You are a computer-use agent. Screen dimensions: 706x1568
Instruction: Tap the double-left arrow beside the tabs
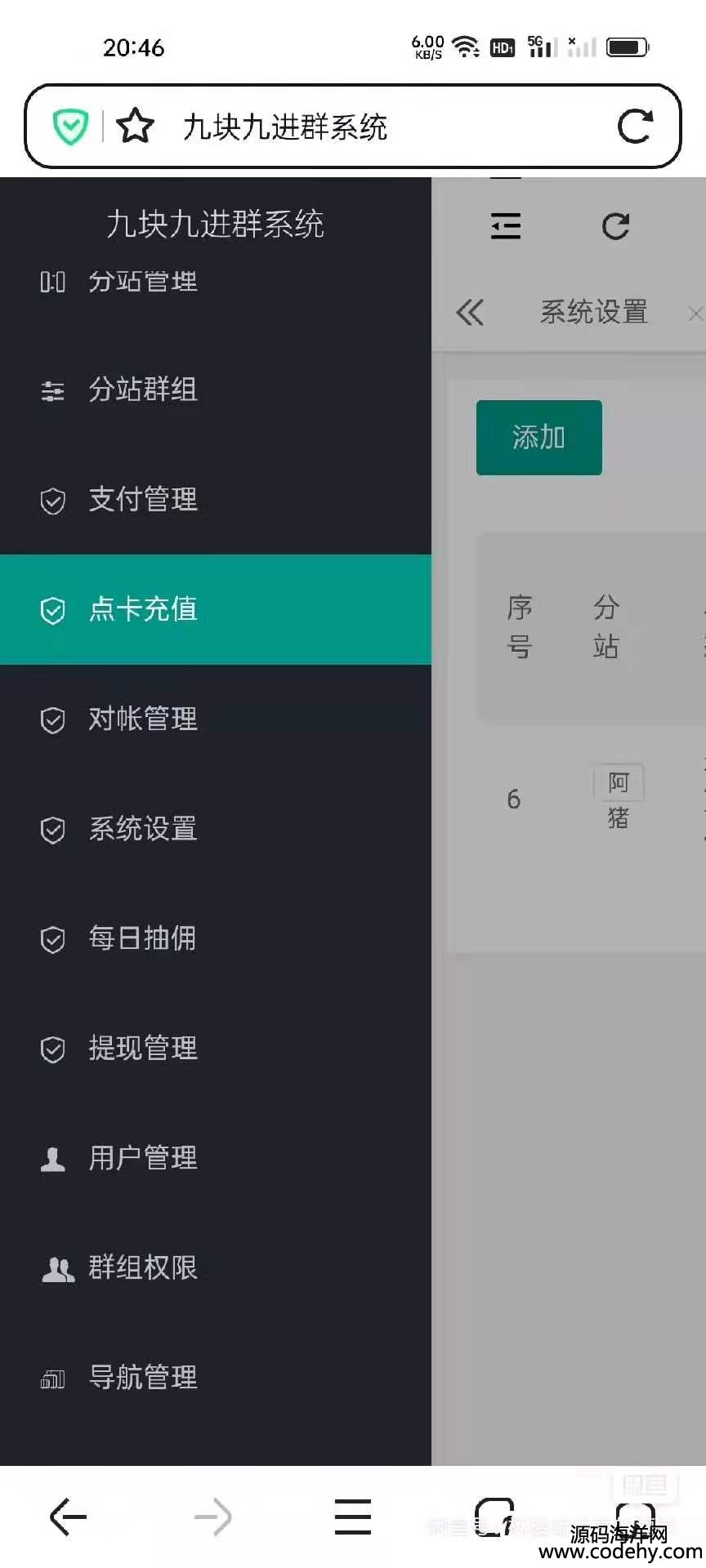click(470, 312)
